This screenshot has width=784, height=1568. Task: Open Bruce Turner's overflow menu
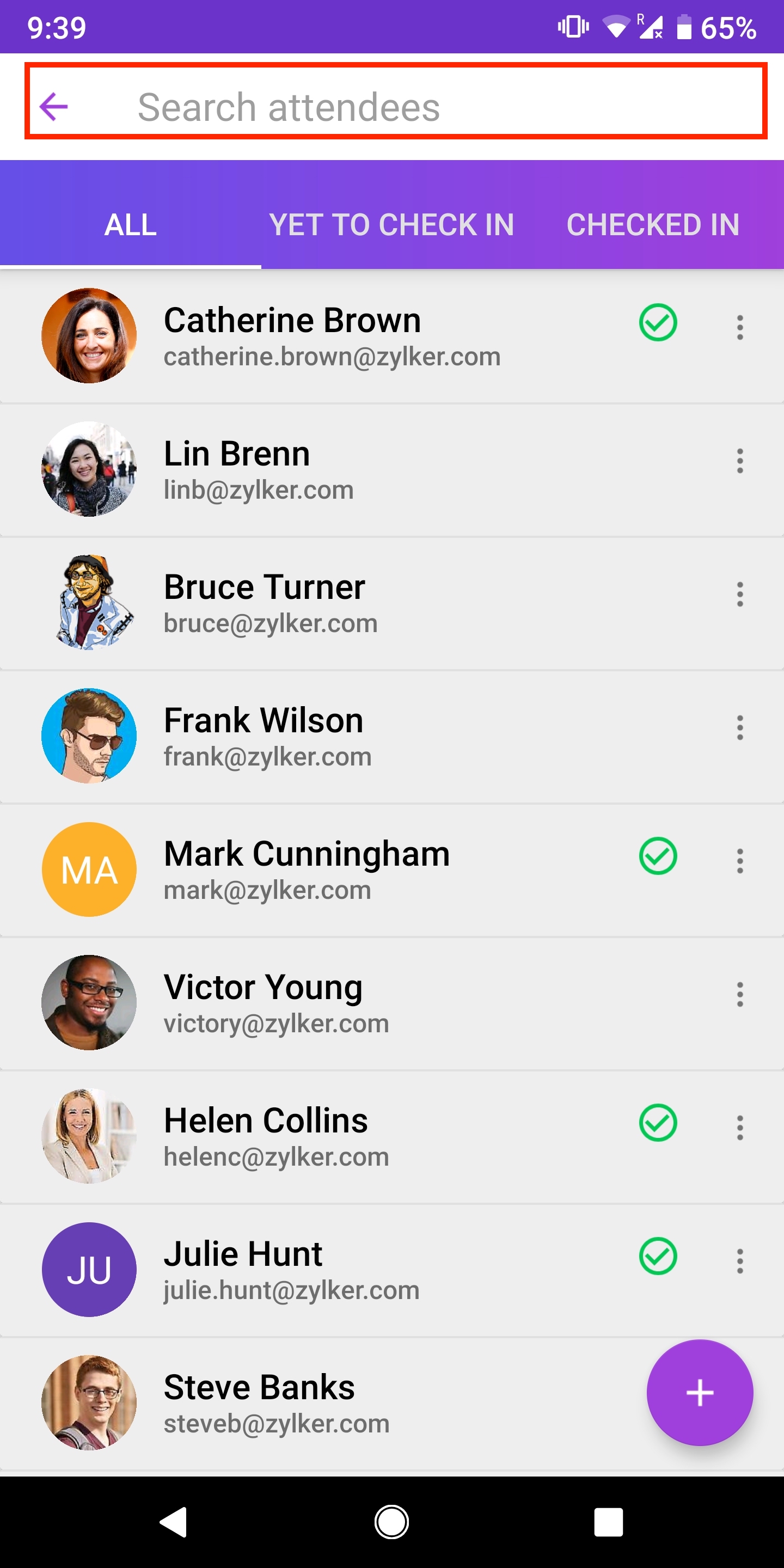pyautogui.click(x=739, y=593)
